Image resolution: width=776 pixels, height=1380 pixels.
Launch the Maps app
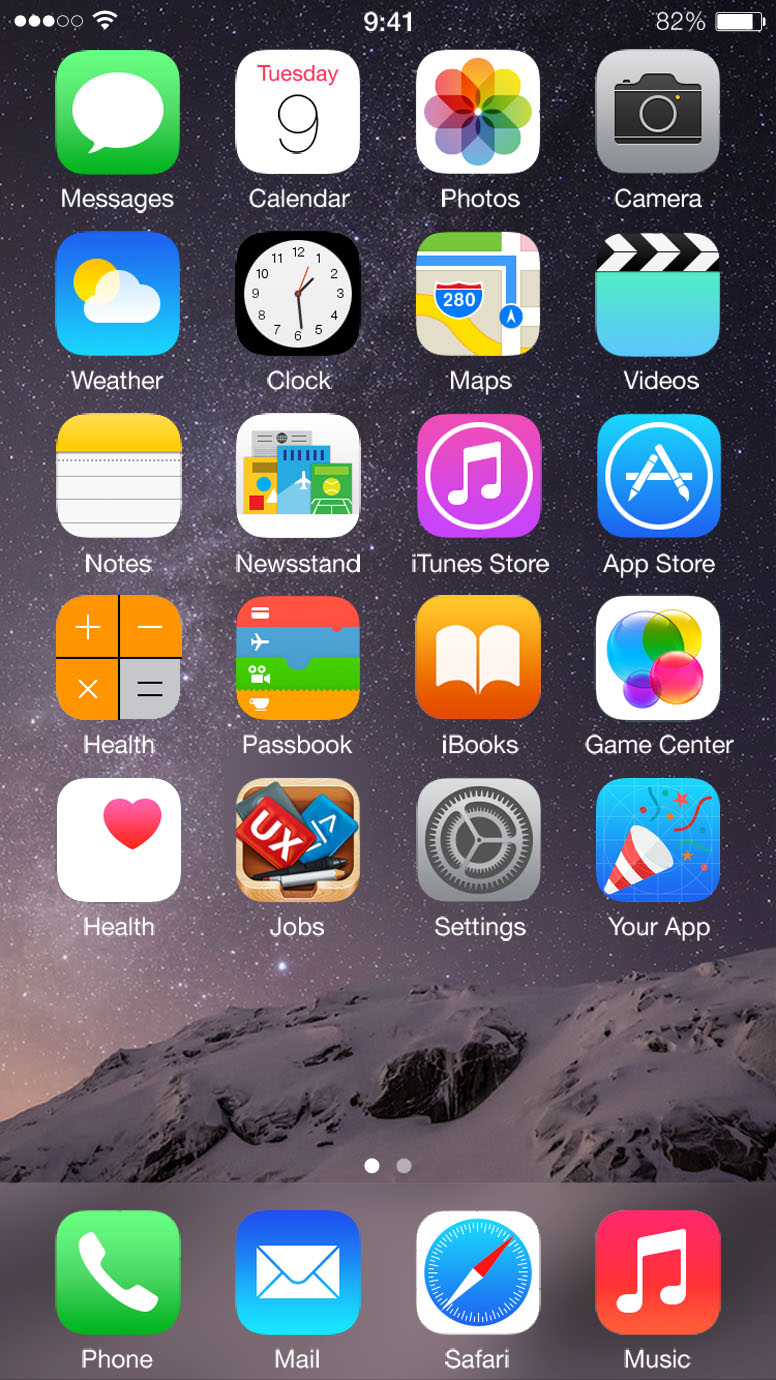(x=478, y=294)
